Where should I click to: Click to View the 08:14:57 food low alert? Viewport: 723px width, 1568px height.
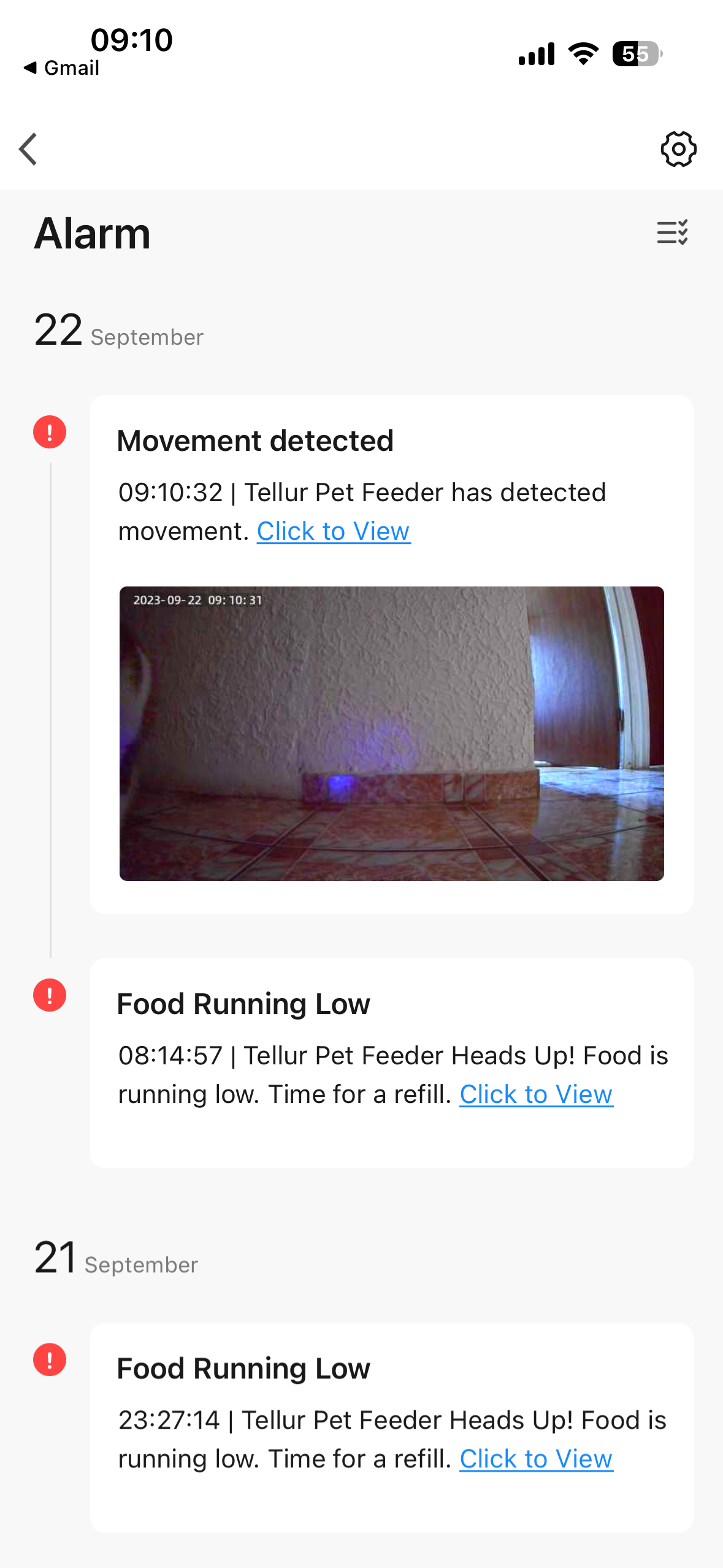[536, 1094]
